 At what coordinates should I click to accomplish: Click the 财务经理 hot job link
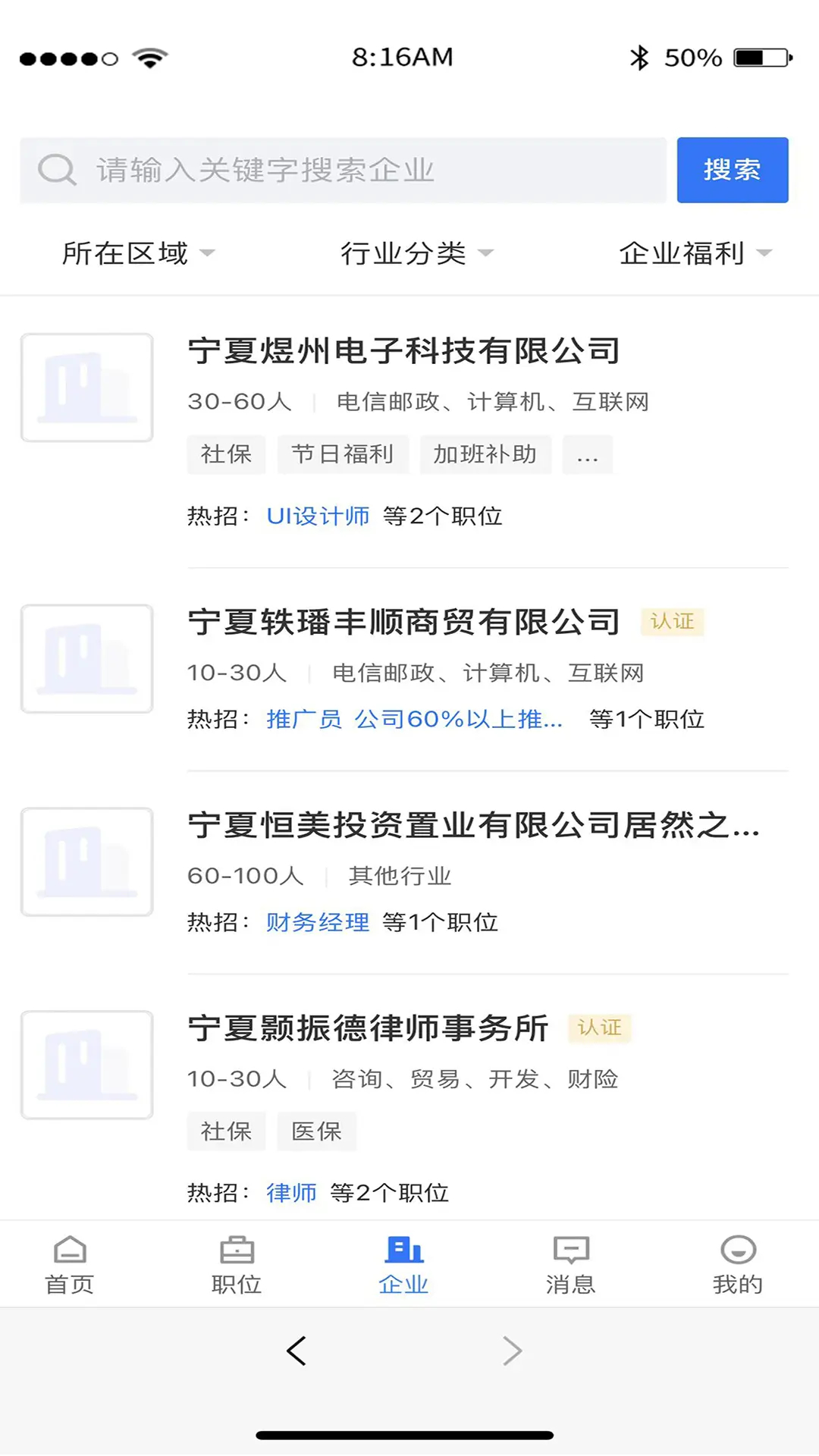[x=317, y=922]
